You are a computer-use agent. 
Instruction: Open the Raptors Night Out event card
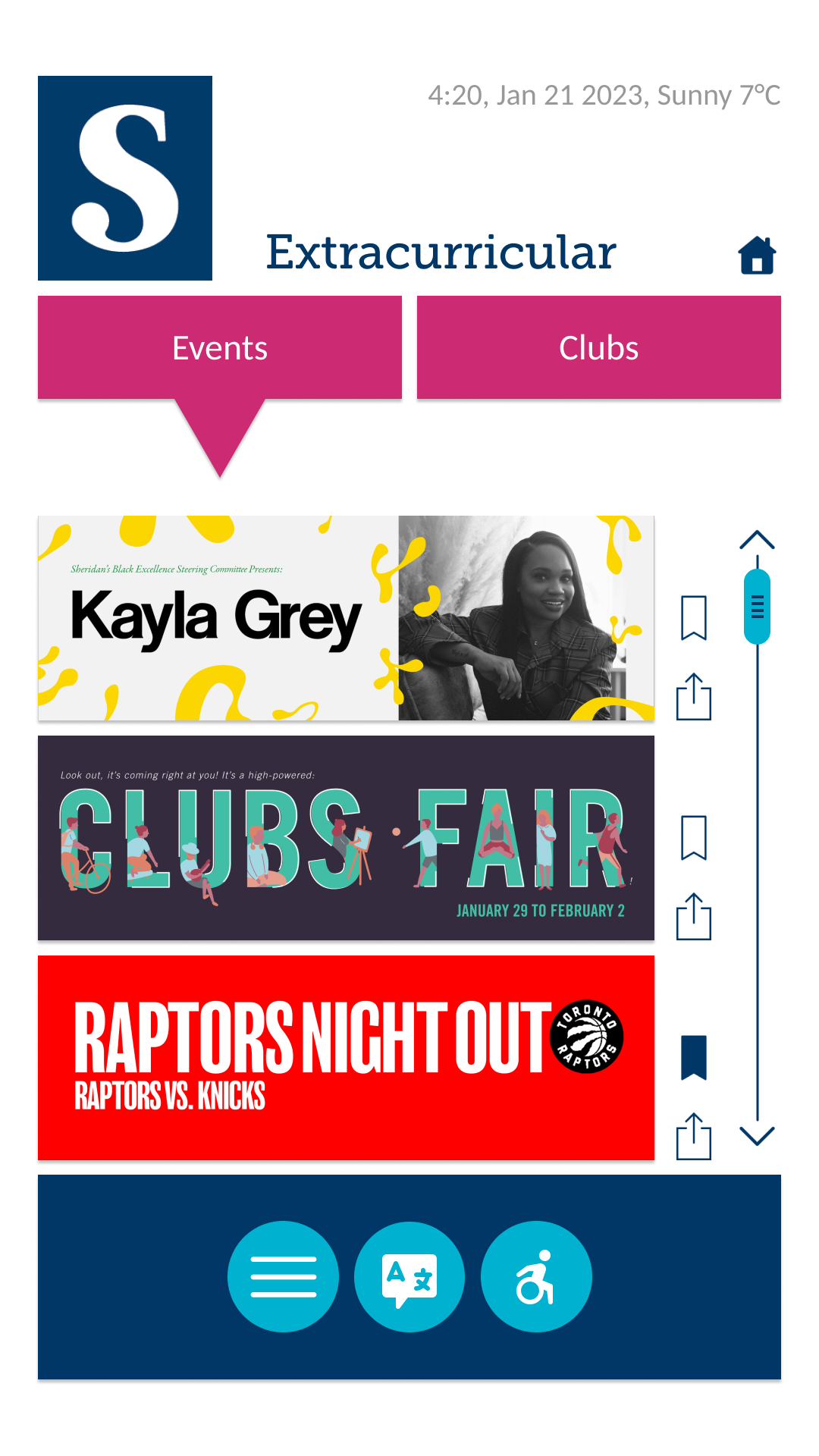pos(346,1058)
